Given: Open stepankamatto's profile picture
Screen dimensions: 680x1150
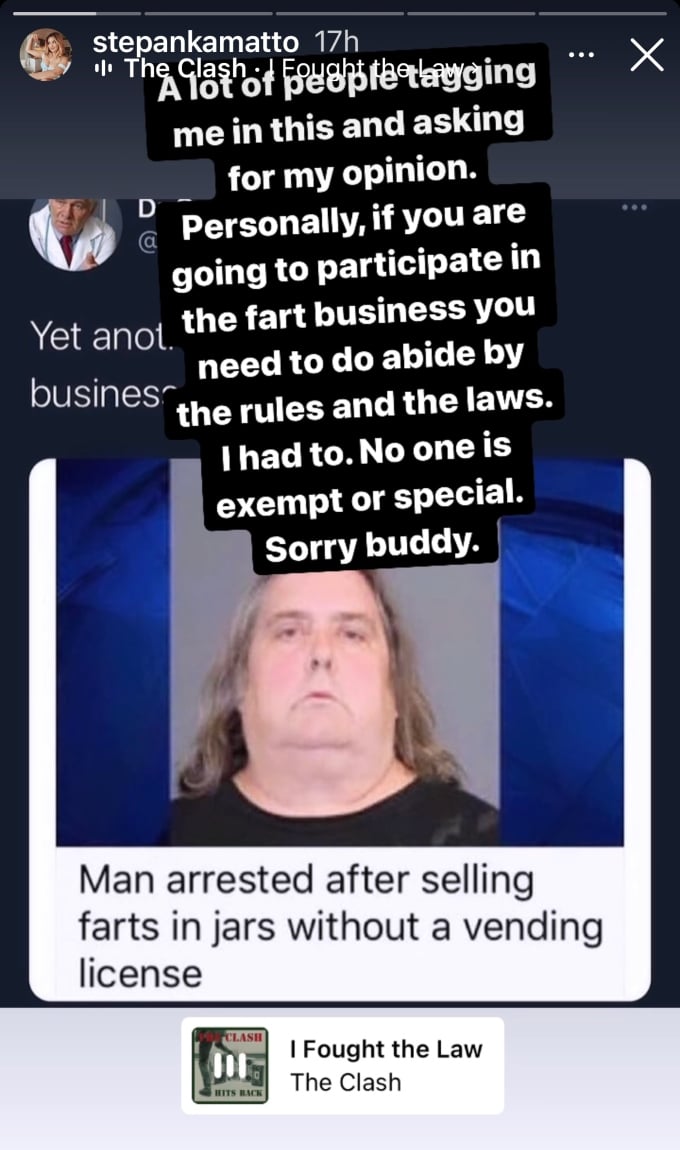Looking at the screenshot, I should (46, 55).
